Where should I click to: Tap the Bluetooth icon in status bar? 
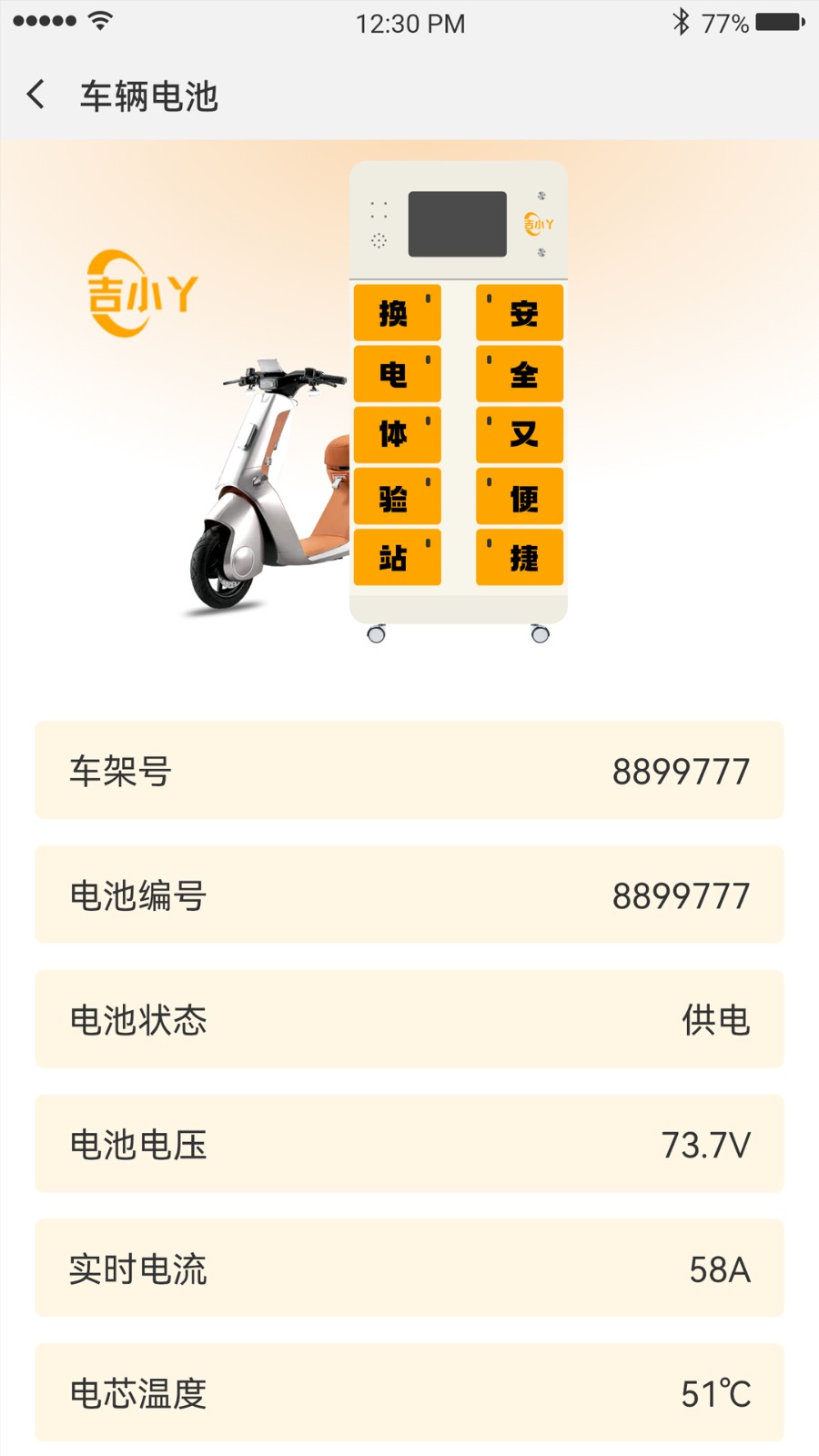pyautogui.click(x=681, y=24)
